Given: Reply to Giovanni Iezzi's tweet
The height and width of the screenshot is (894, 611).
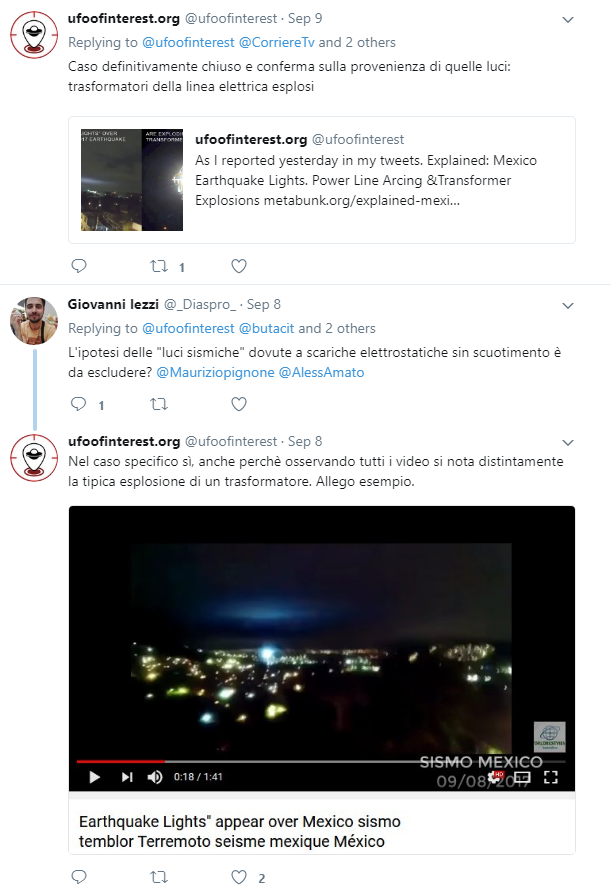Looking at the screenshot, I should tap(79, 404).
